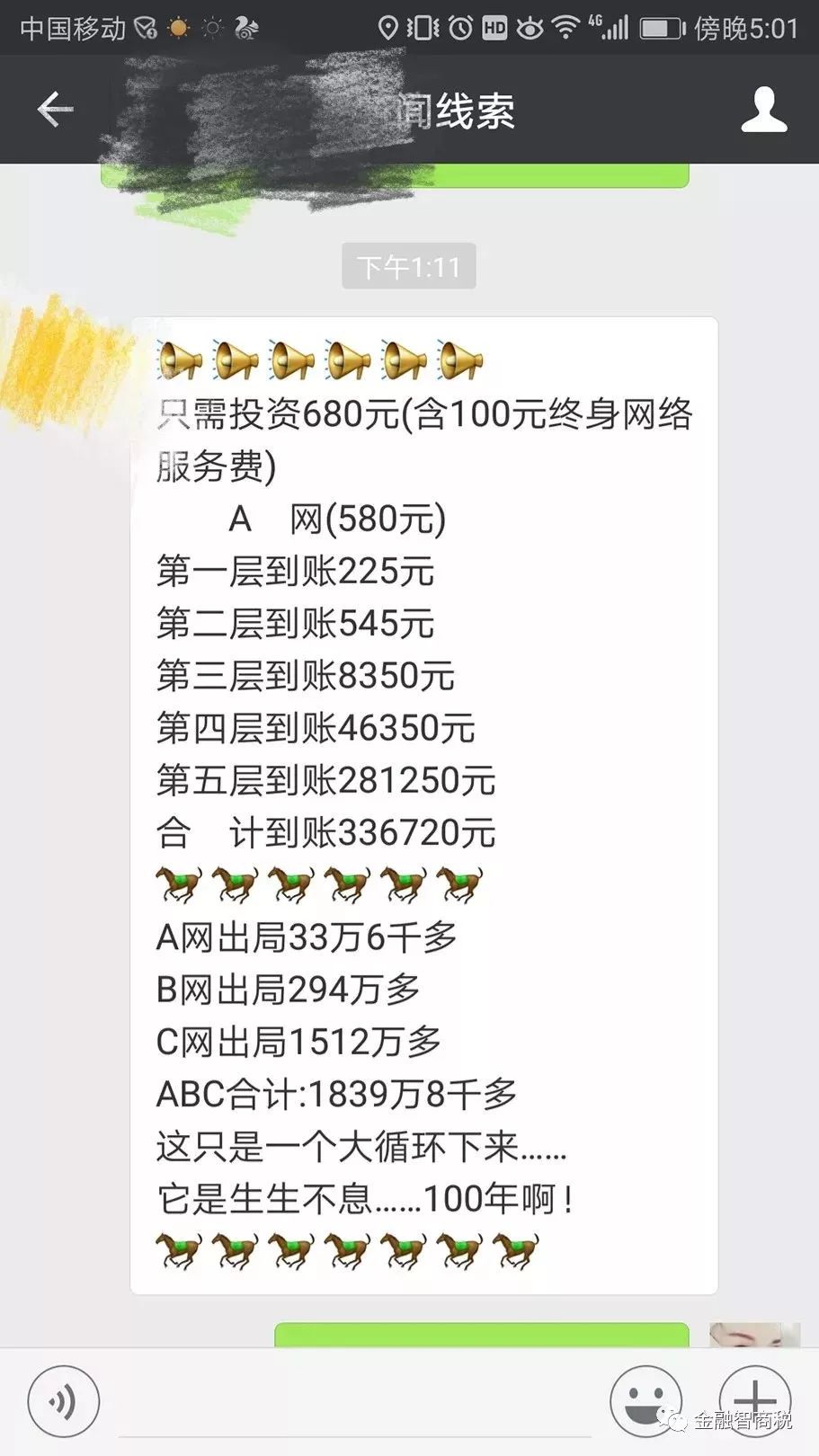This screenshot has height=1456, width=819.
Task: Open the sender's avatar at bottom right
Action: [755, 1335]
